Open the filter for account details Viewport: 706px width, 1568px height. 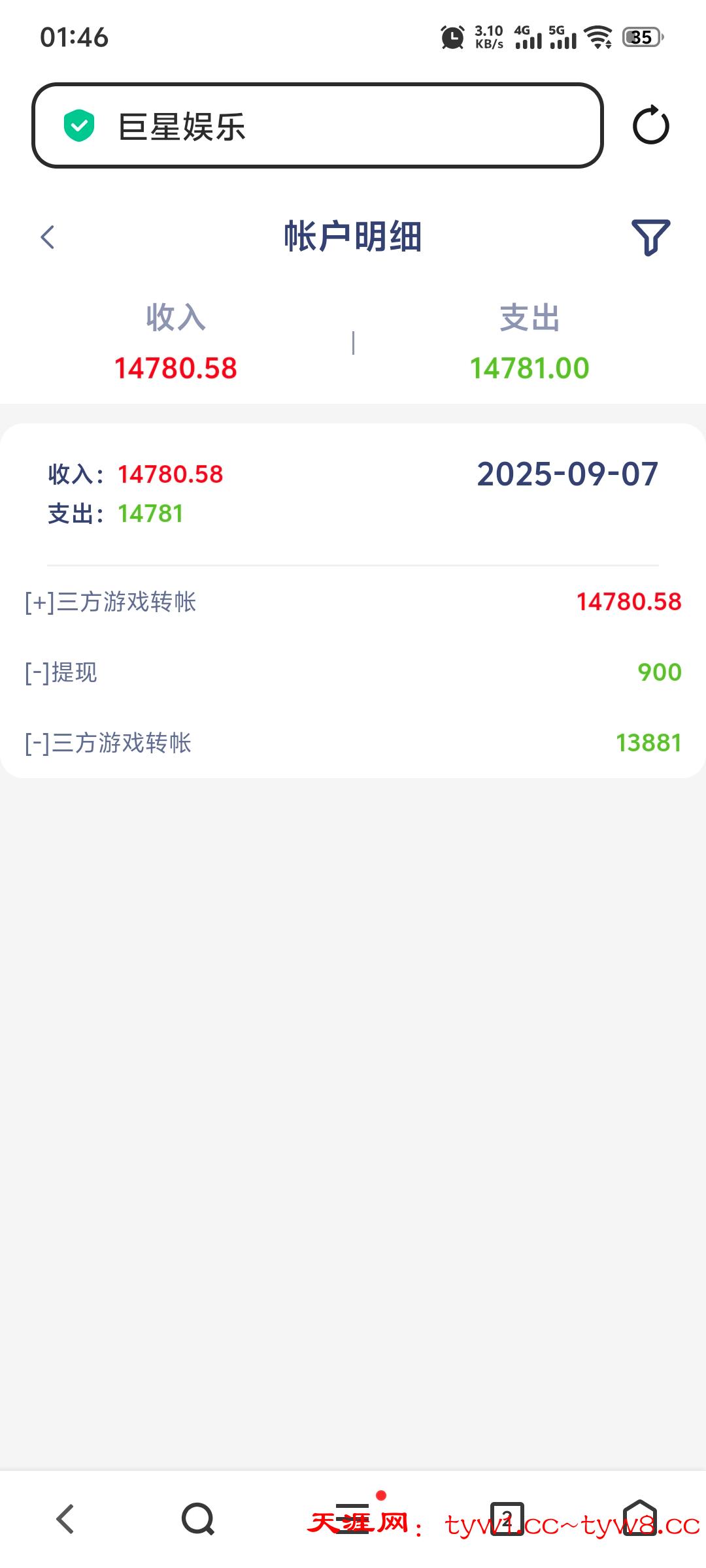tap(650, 237)
